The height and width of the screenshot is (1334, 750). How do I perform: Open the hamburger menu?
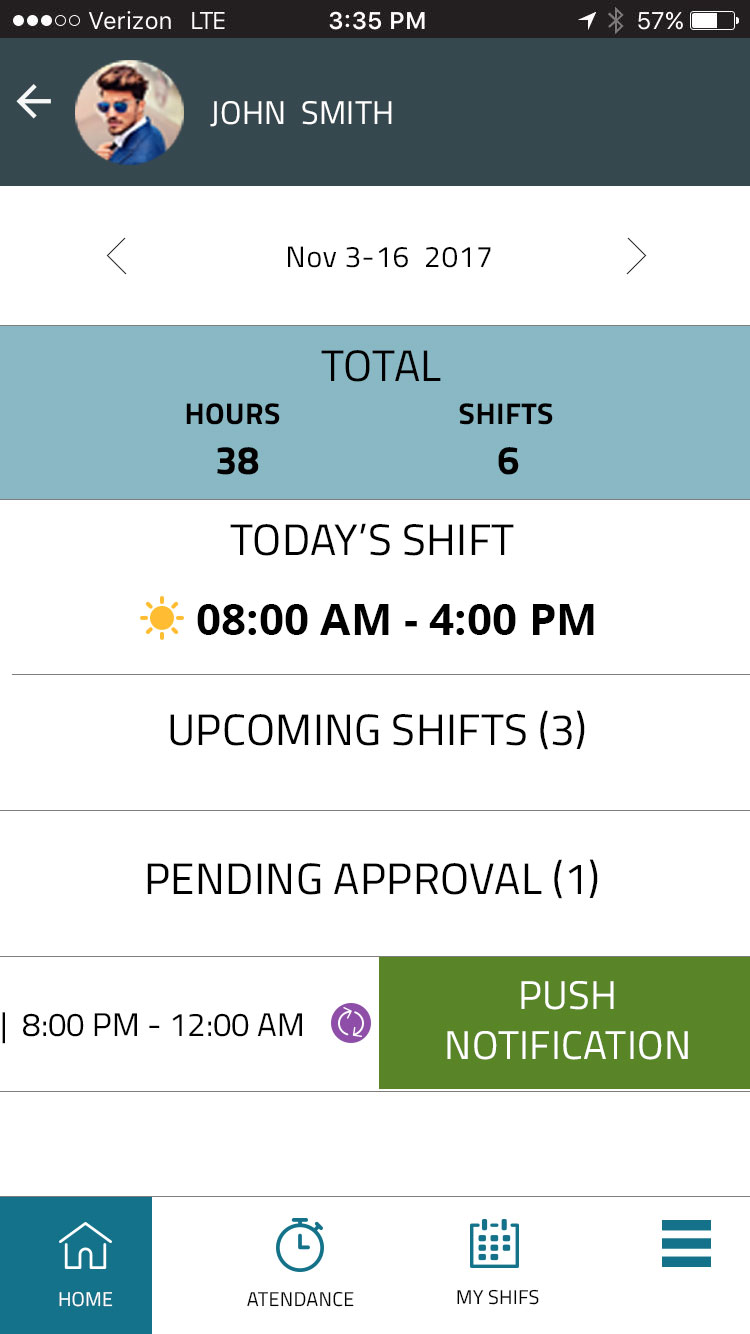686,1243
